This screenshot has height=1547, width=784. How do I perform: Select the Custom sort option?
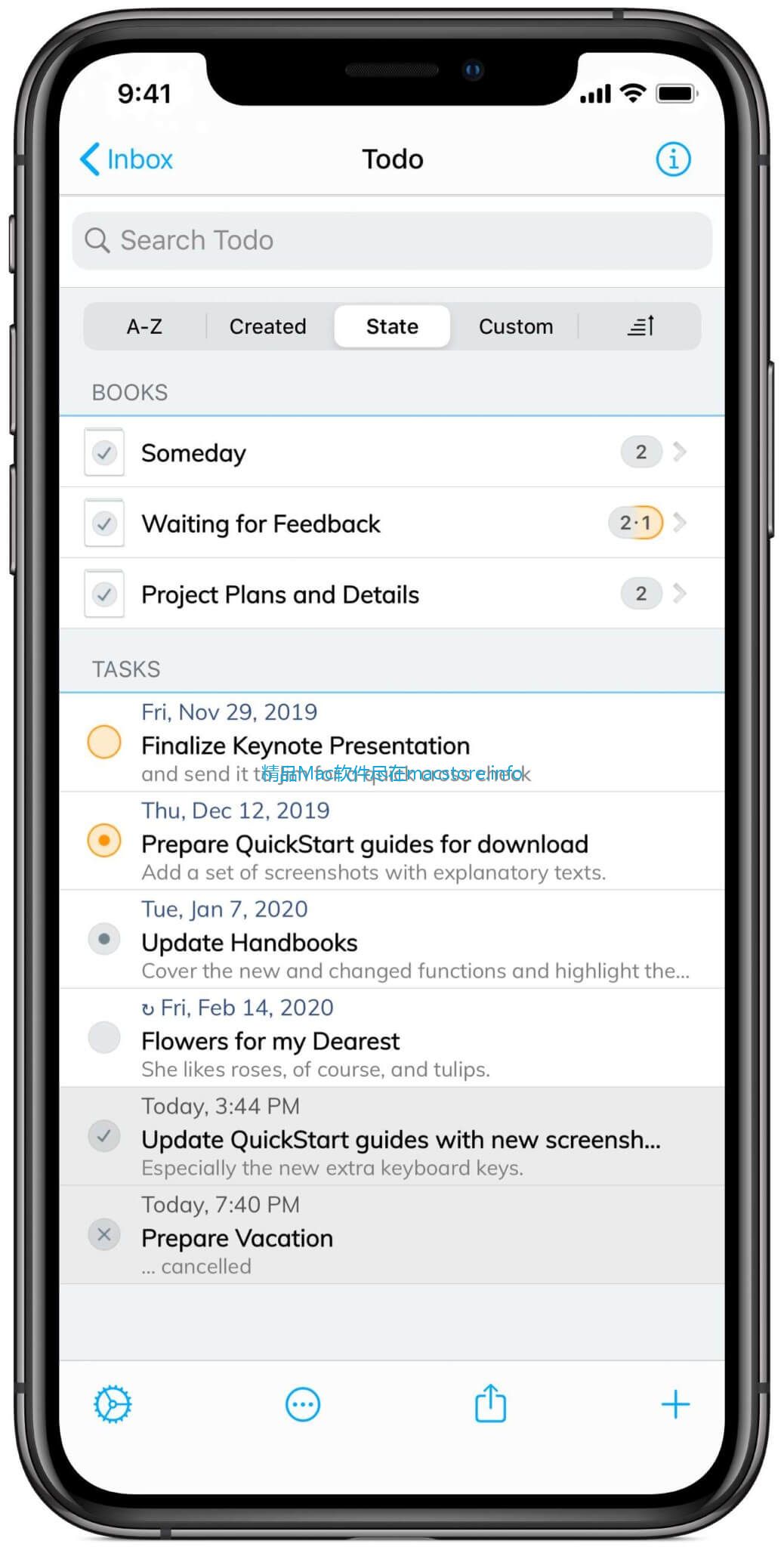[516, 326]
